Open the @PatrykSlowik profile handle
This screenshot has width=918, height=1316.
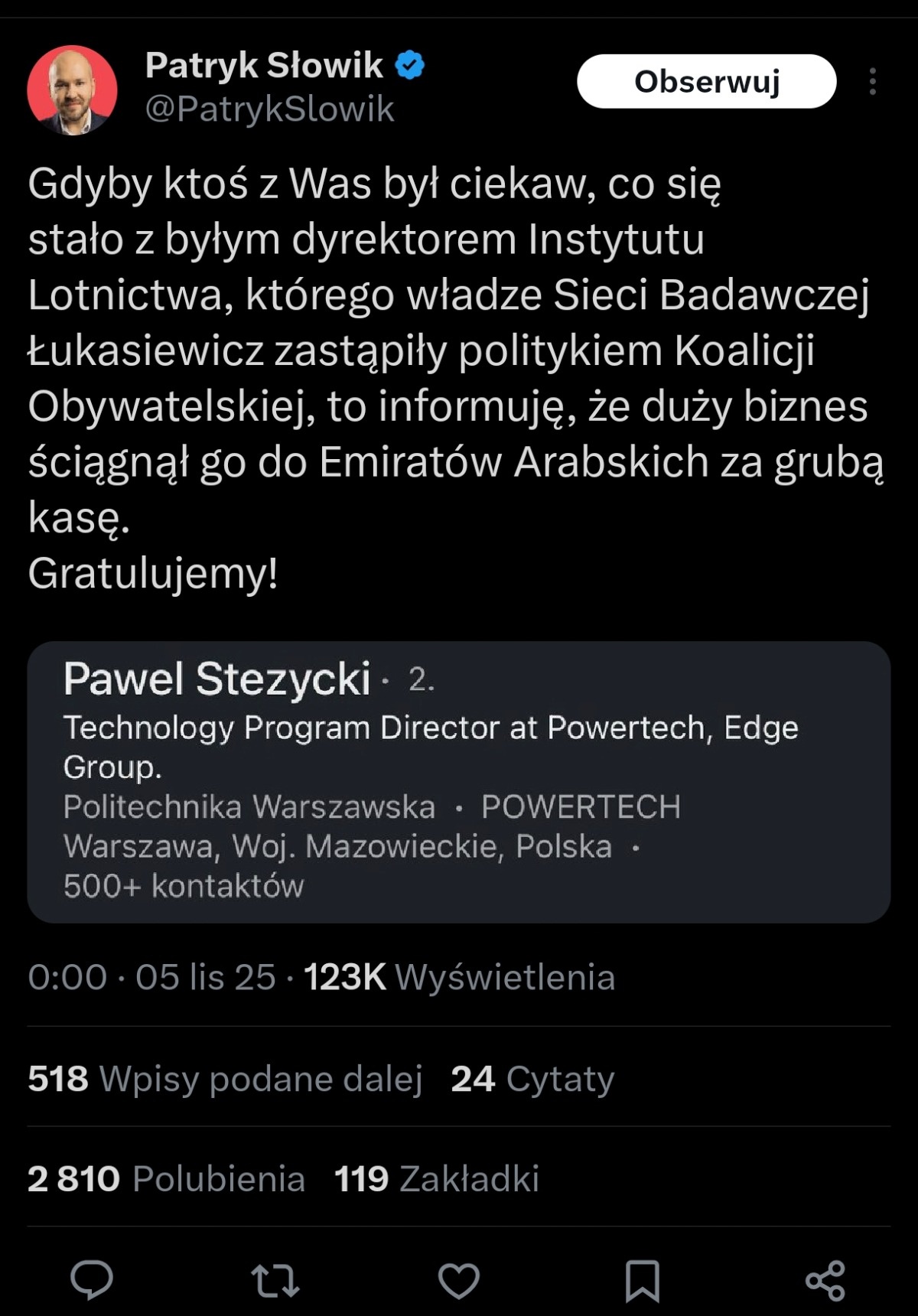point(269,109)
